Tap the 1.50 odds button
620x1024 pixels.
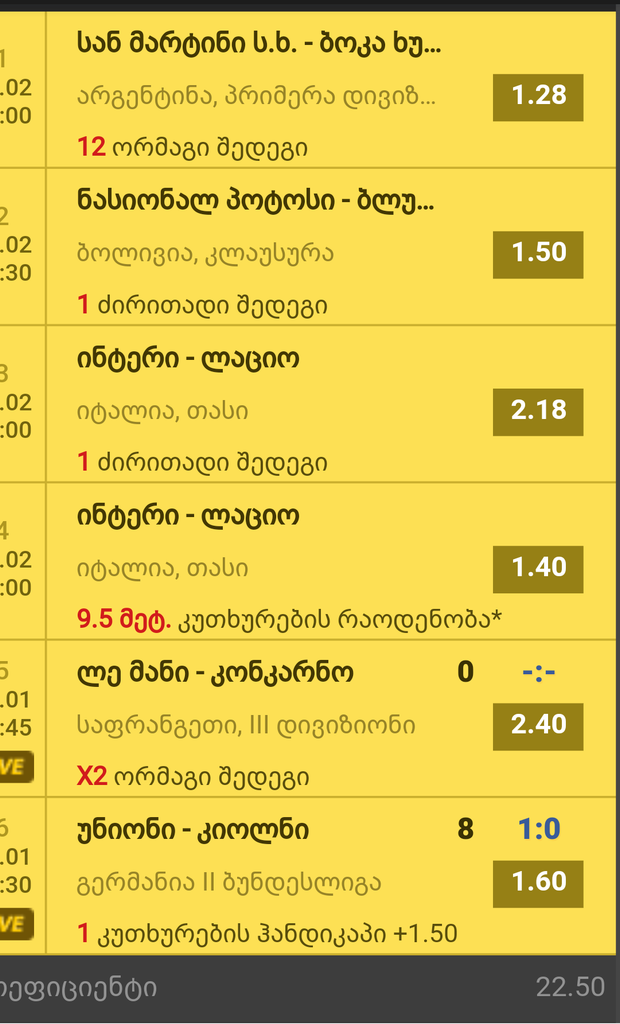point(538,253)
